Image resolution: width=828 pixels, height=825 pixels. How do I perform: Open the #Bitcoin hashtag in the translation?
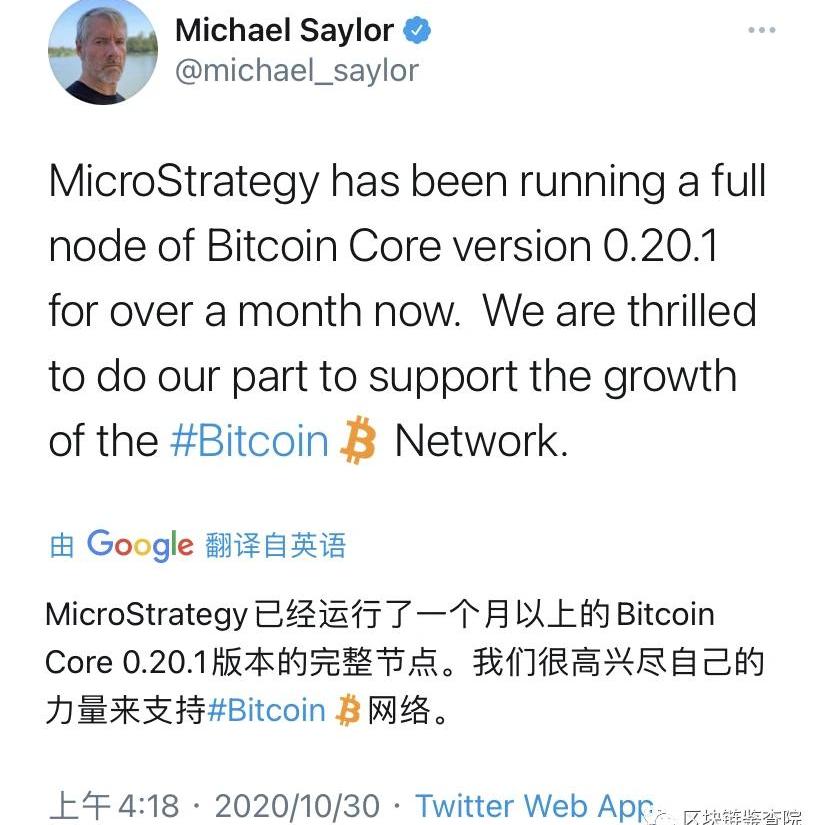pyautogui.click(x=266, y=710)
